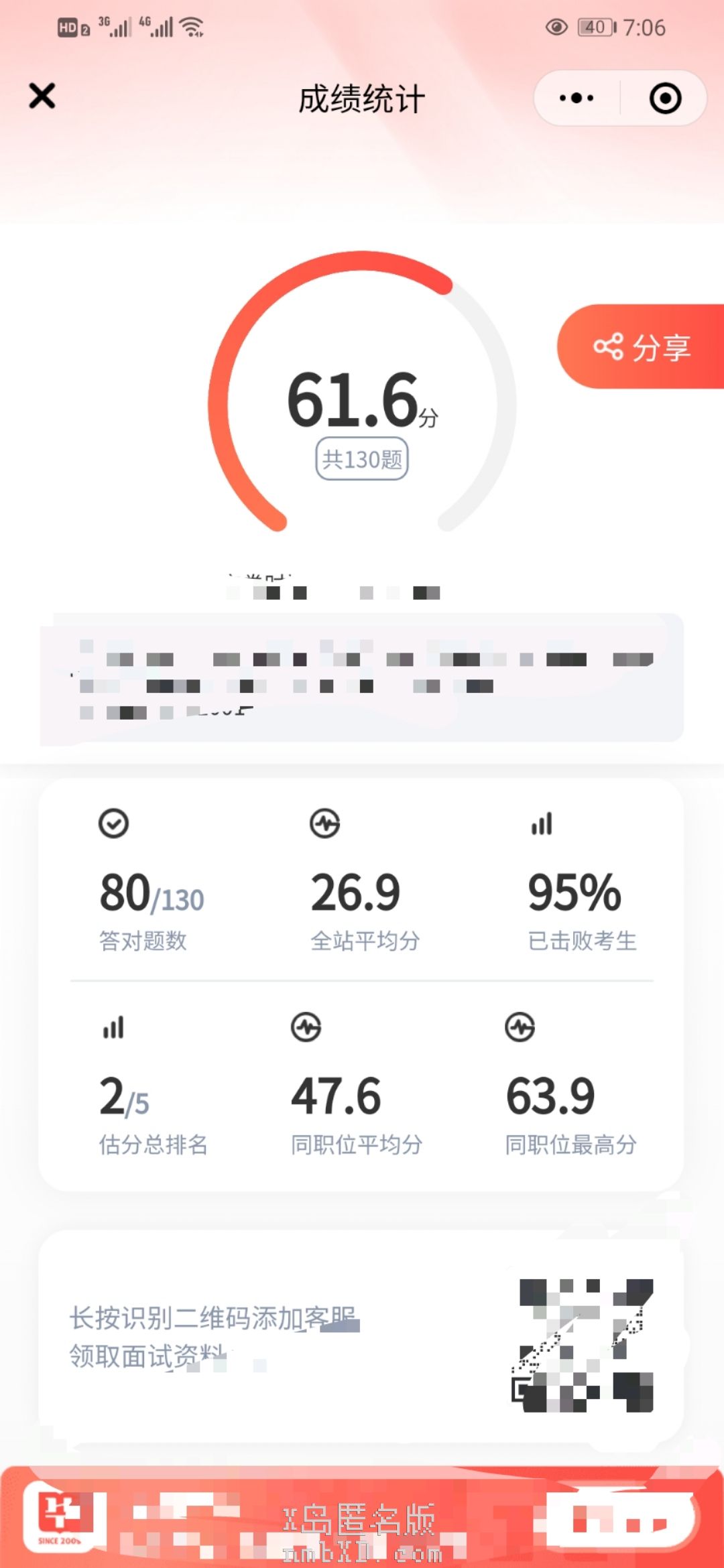Open the mini program more-options menu
The height and width of the screenshot is (1568, 724).
pyautogui.click(x=577, y=99)
